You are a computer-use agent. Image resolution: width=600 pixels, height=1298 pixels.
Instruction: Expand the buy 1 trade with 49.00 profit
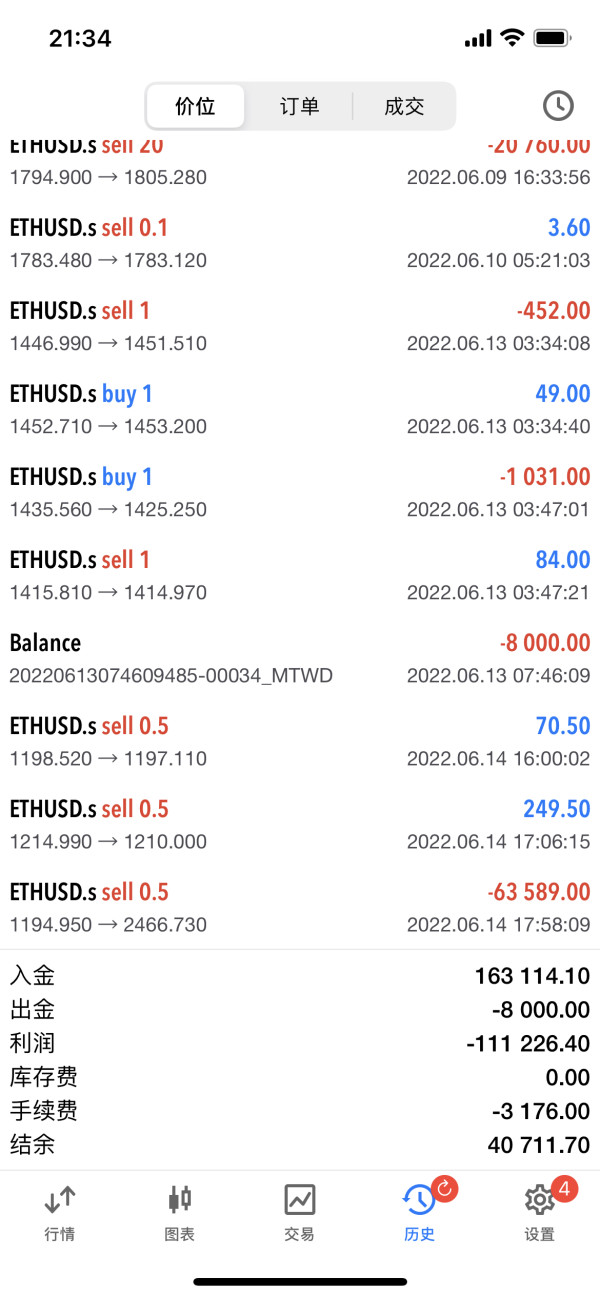[x=300, y=409]
